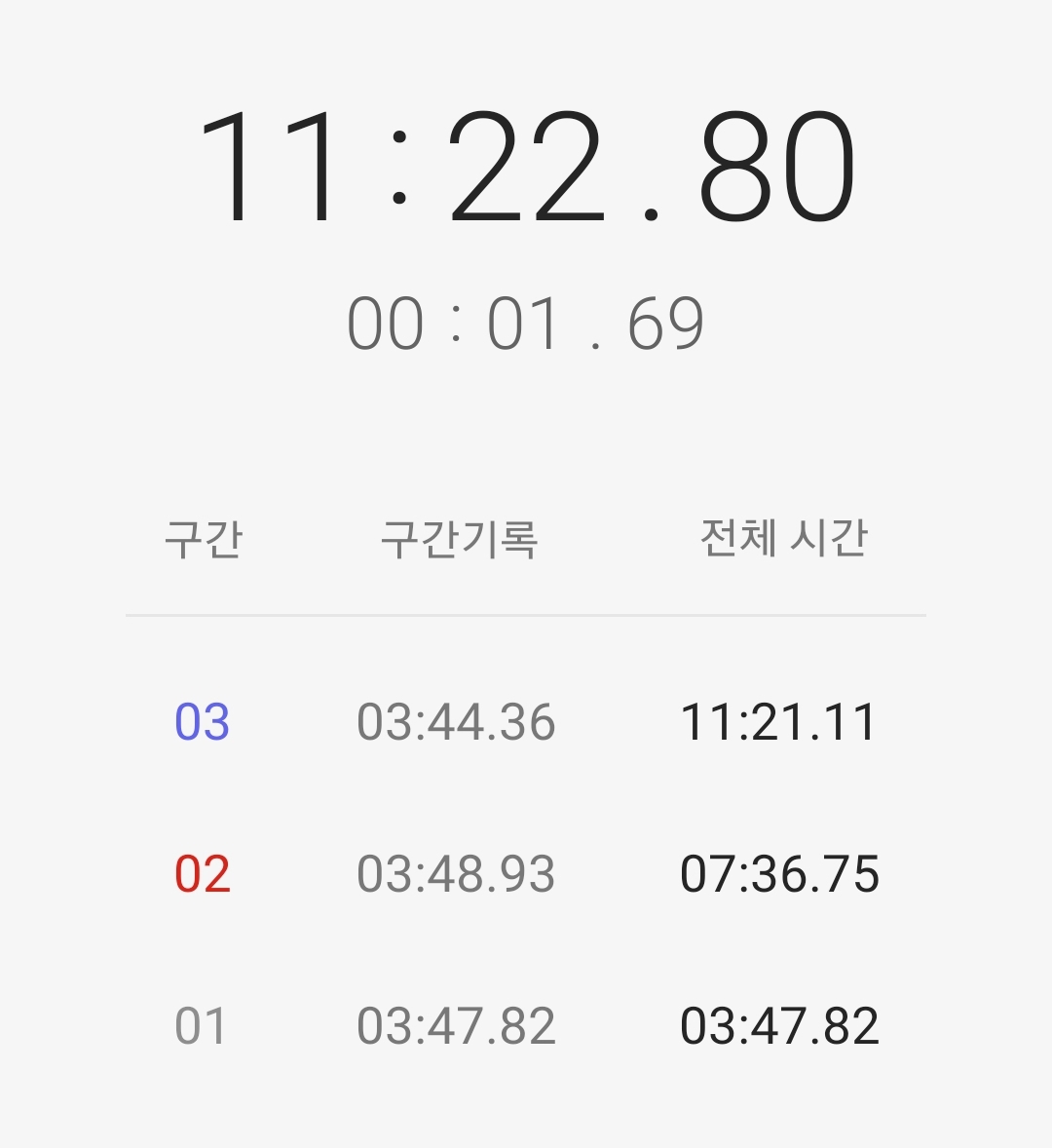Viewport: 1052px width, 1148px height.
Task: Select lap record 03:47.82
Action: click(x=458, y=1023)
